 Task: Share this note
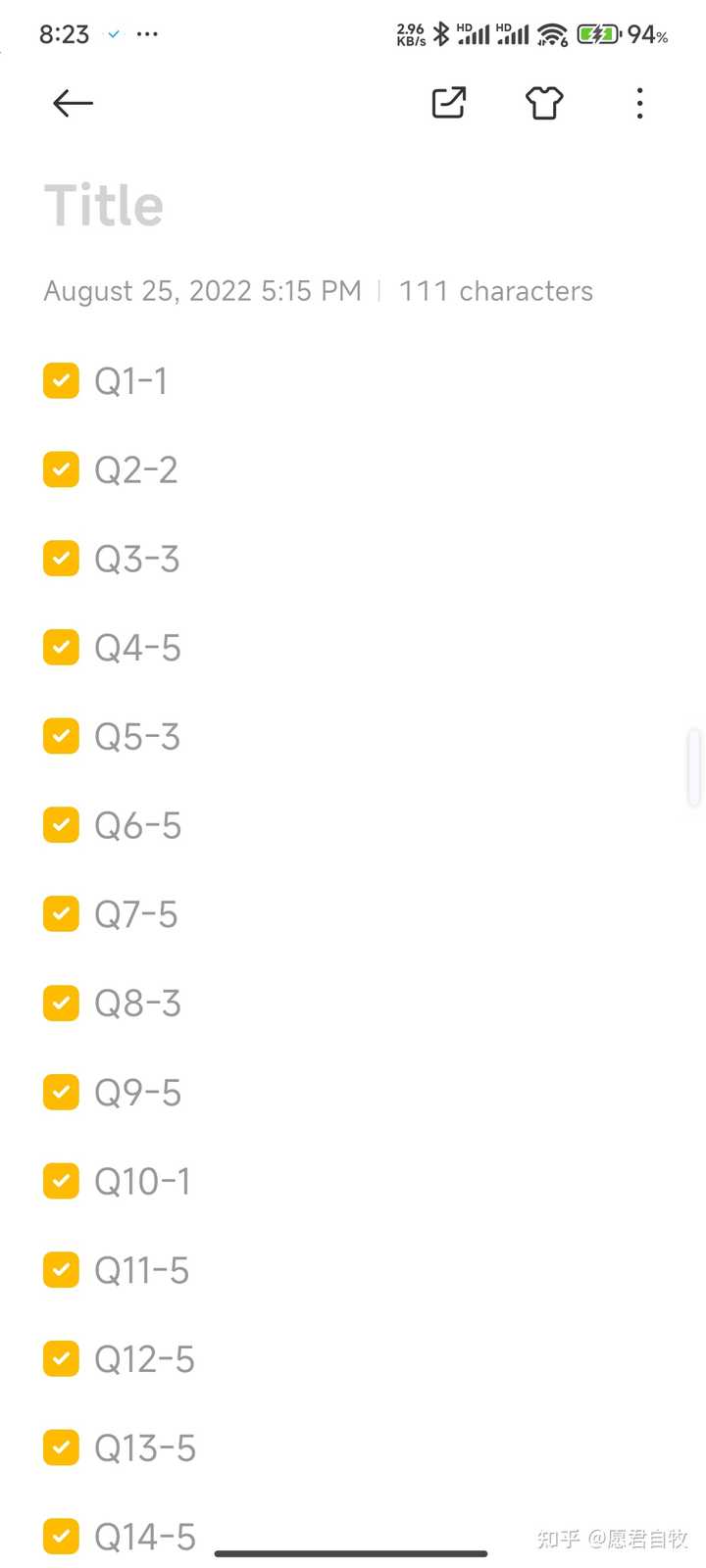[x=449, y=103]
